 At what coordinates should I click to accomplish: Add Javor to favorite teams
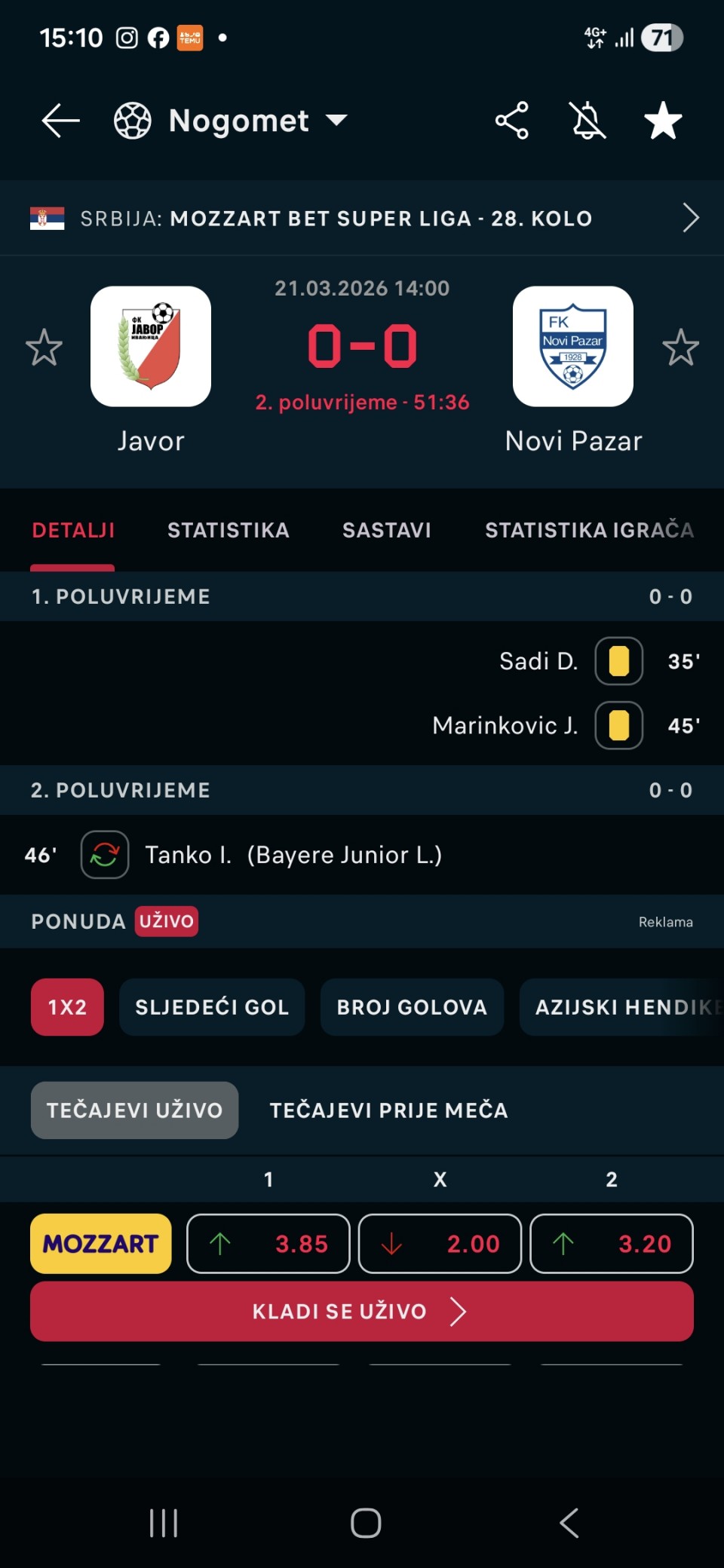click(x=44, y=348)
